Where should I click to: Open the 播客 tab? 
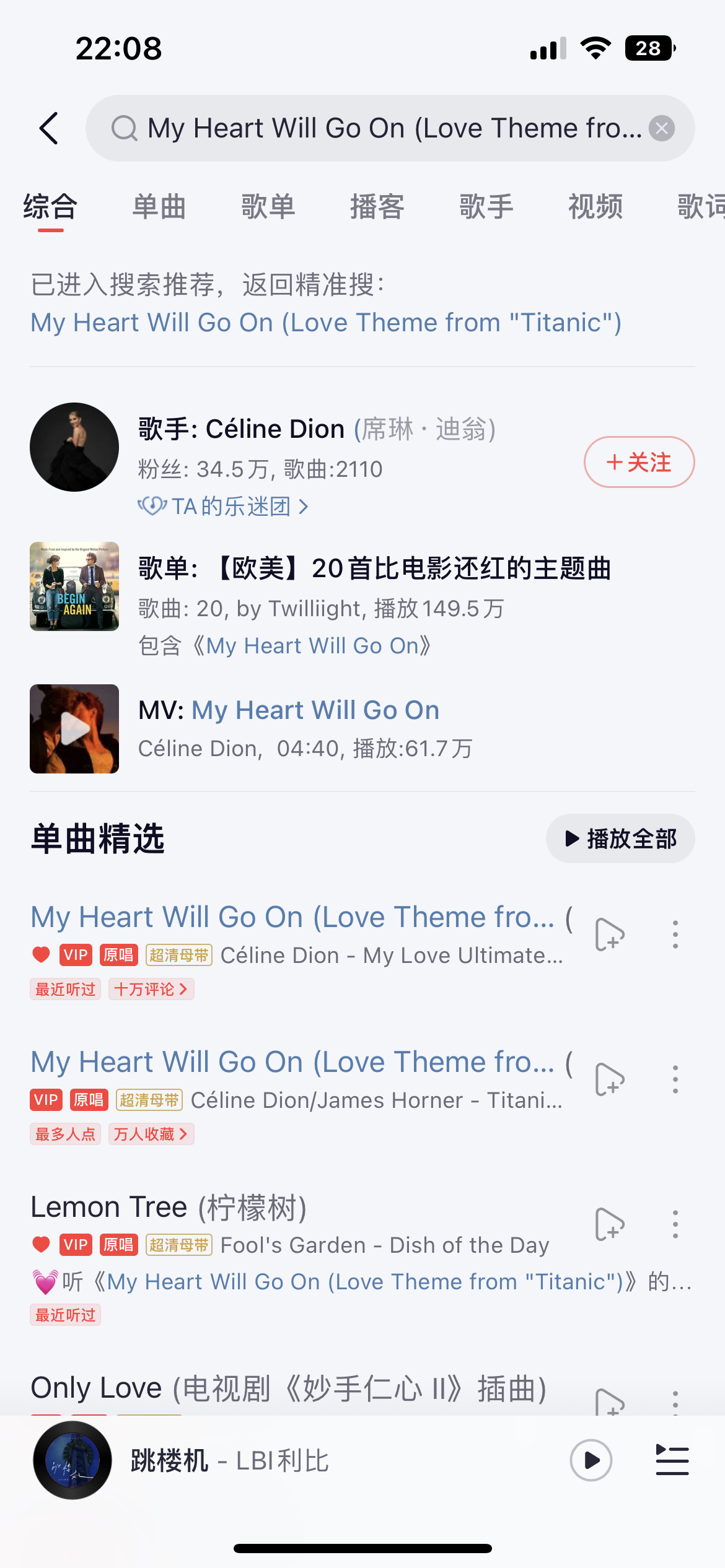pyautogui.click(x=377, y=207)
